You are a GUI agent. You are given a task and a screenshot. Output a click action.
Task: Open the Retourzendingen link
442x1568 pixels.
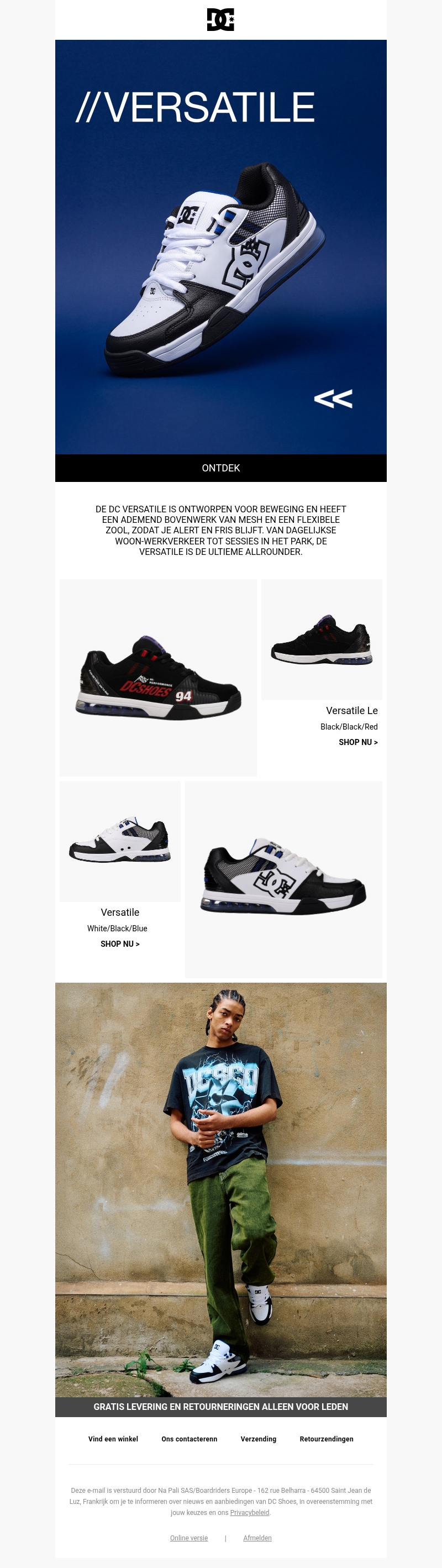(327, 1439)
